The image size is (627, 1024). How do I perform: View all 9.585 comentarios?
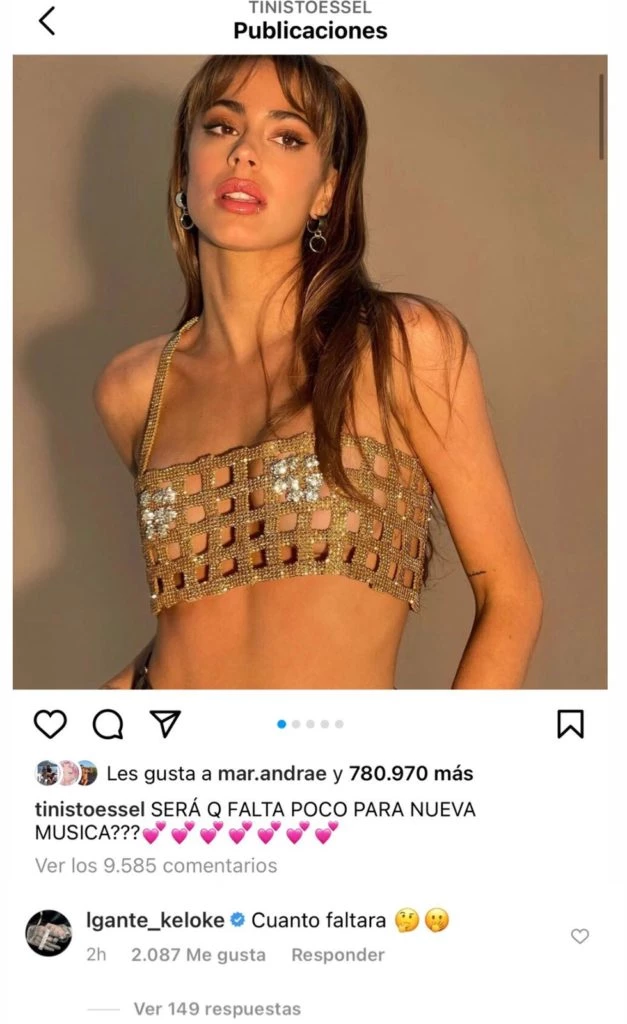click(156, 866)
